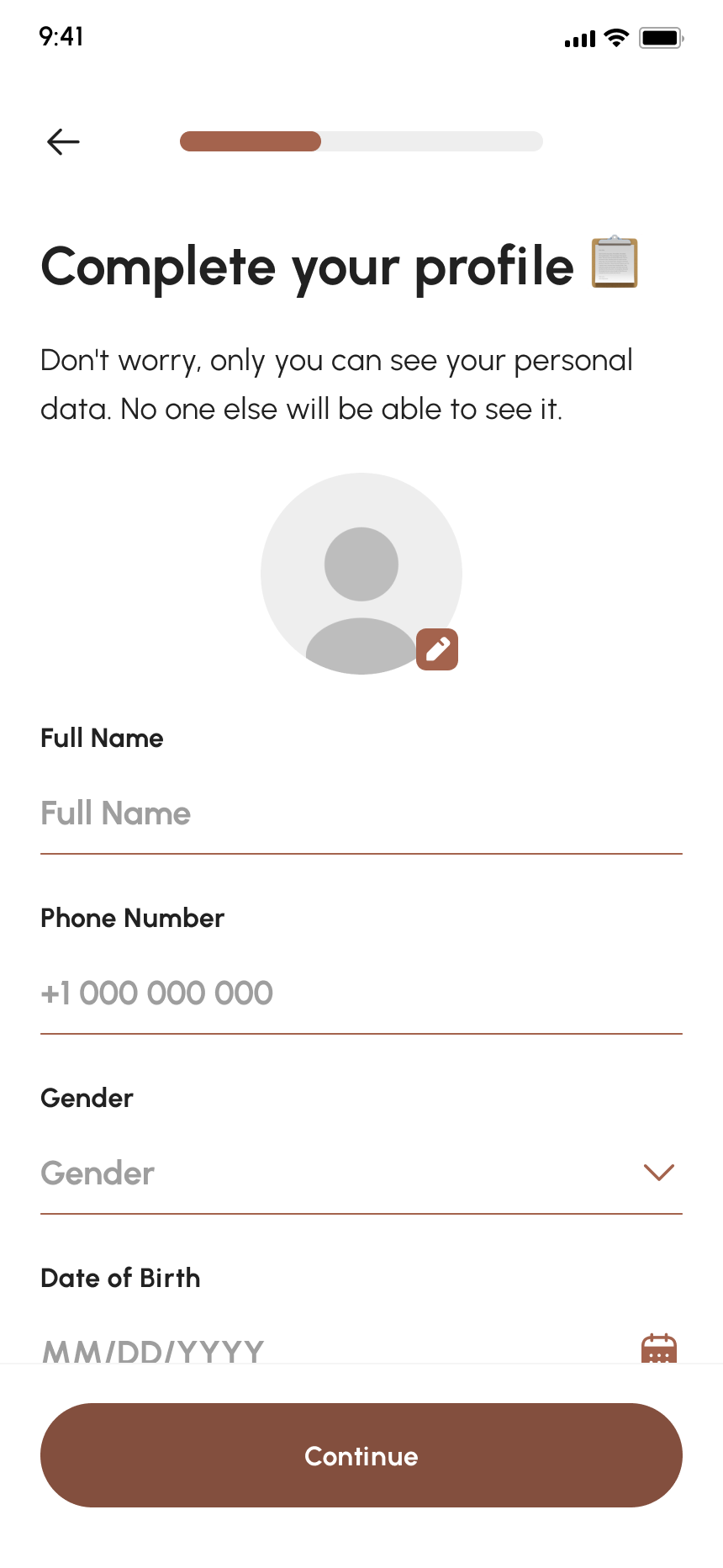Expand the Gender dropdown
This screenshot has height=1568, width=723.
(x=658, y=1173)
